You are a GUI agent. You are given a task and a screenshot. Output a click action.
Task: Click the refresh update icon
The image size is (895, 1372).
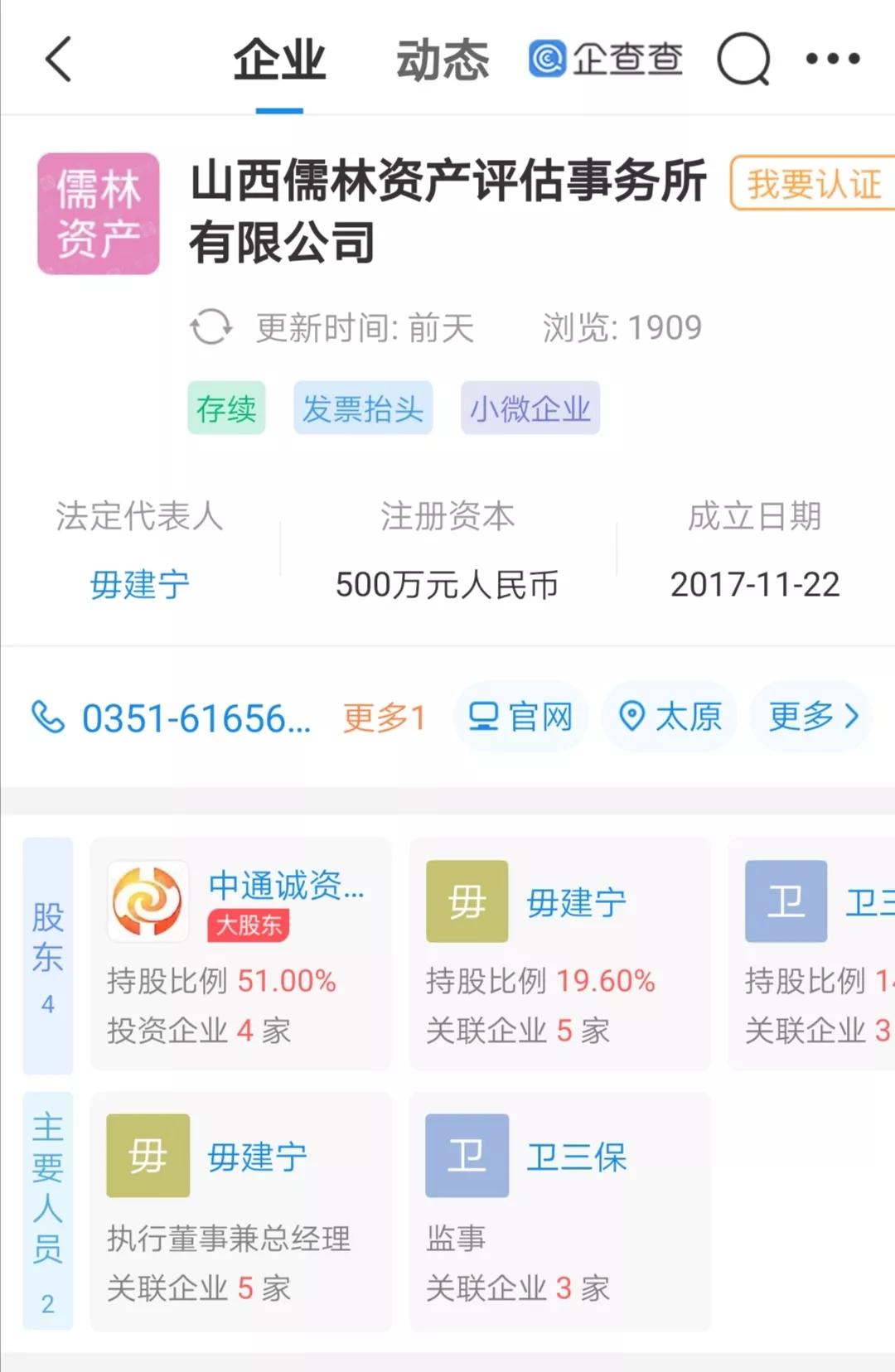214,326
